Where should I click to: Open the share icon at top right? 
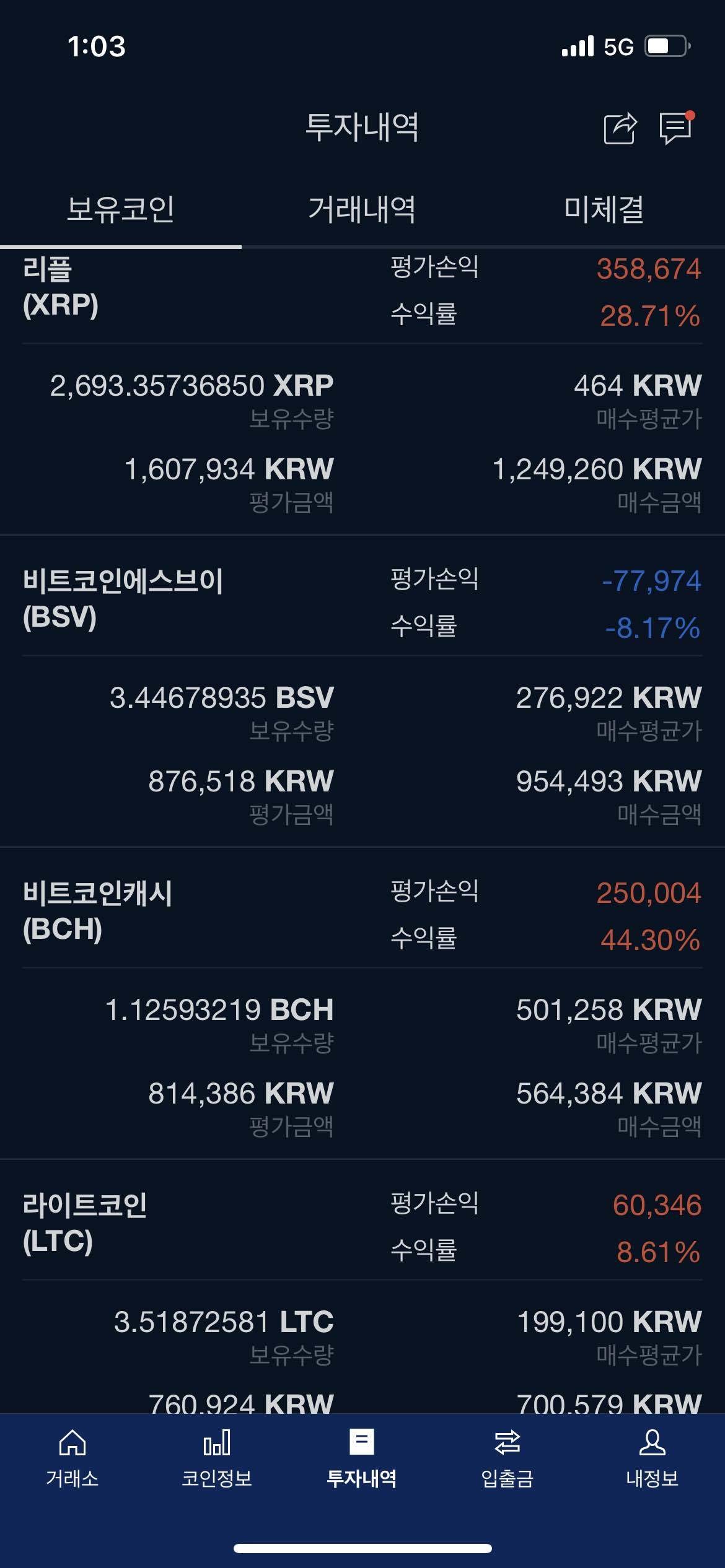[620, 128]
